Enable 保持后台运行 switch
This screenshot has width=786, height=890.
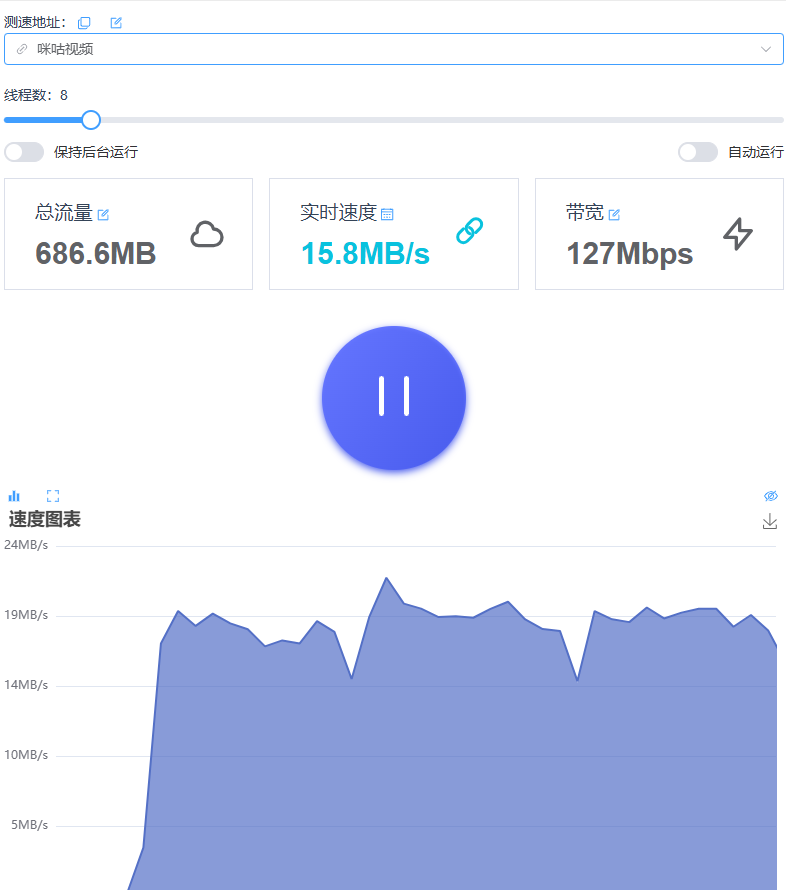[x=24, y=152]
